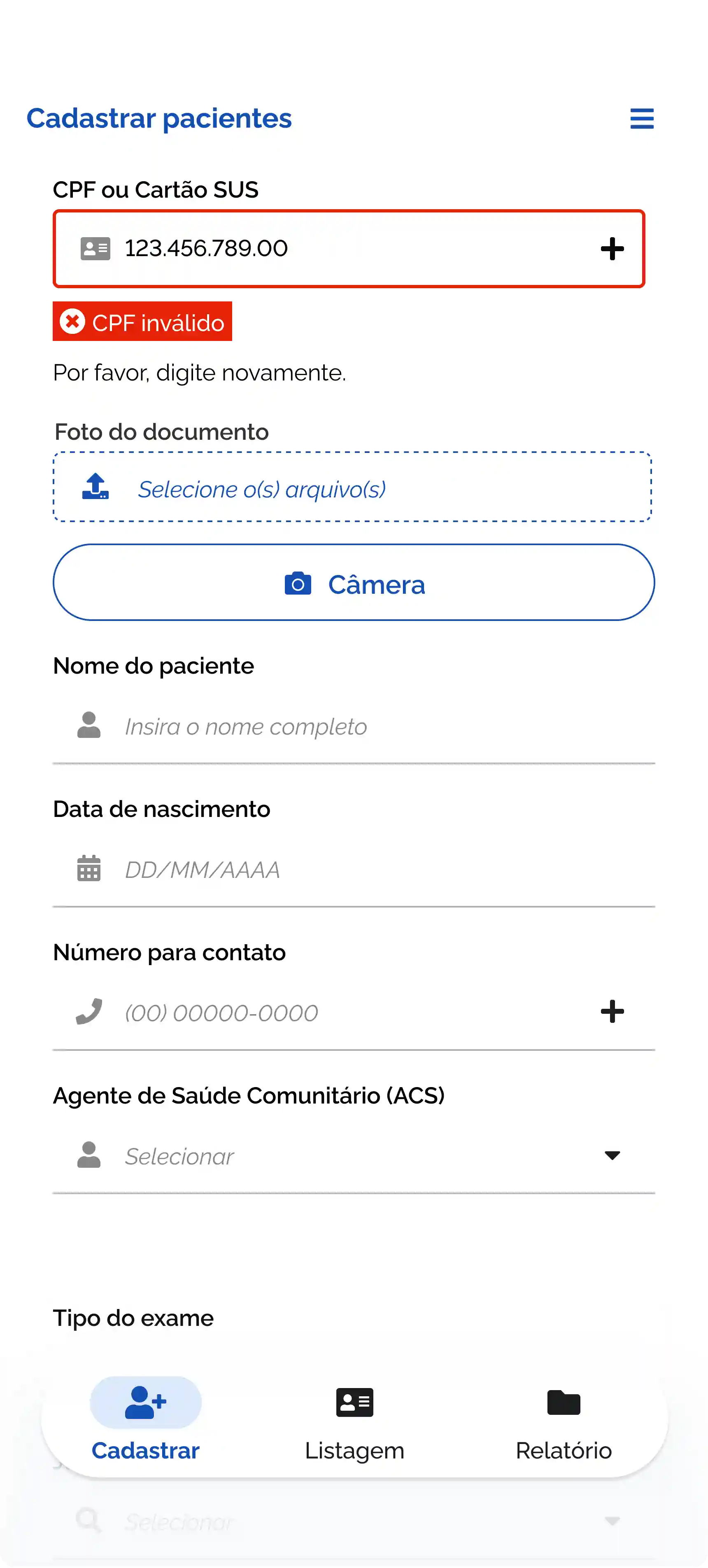This screenshot has height=1568, width=708.
Task: Click the error X icon on CPF inválido badge
Action: 72,322
